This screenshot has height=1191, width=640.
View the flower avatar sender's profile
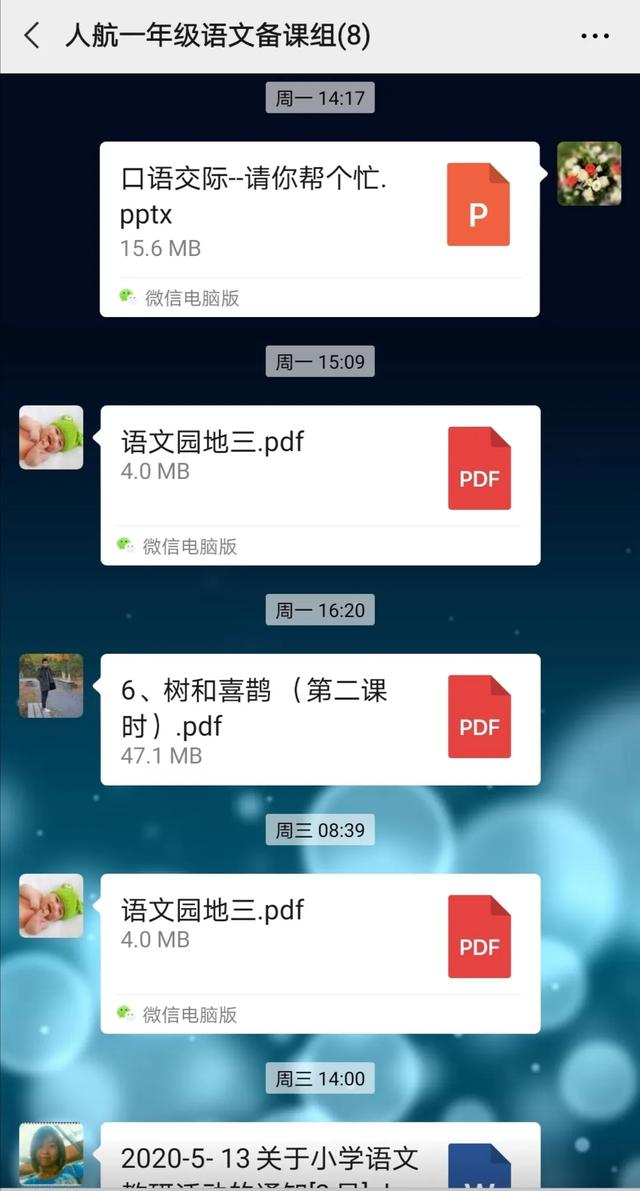tap(589, 174)
